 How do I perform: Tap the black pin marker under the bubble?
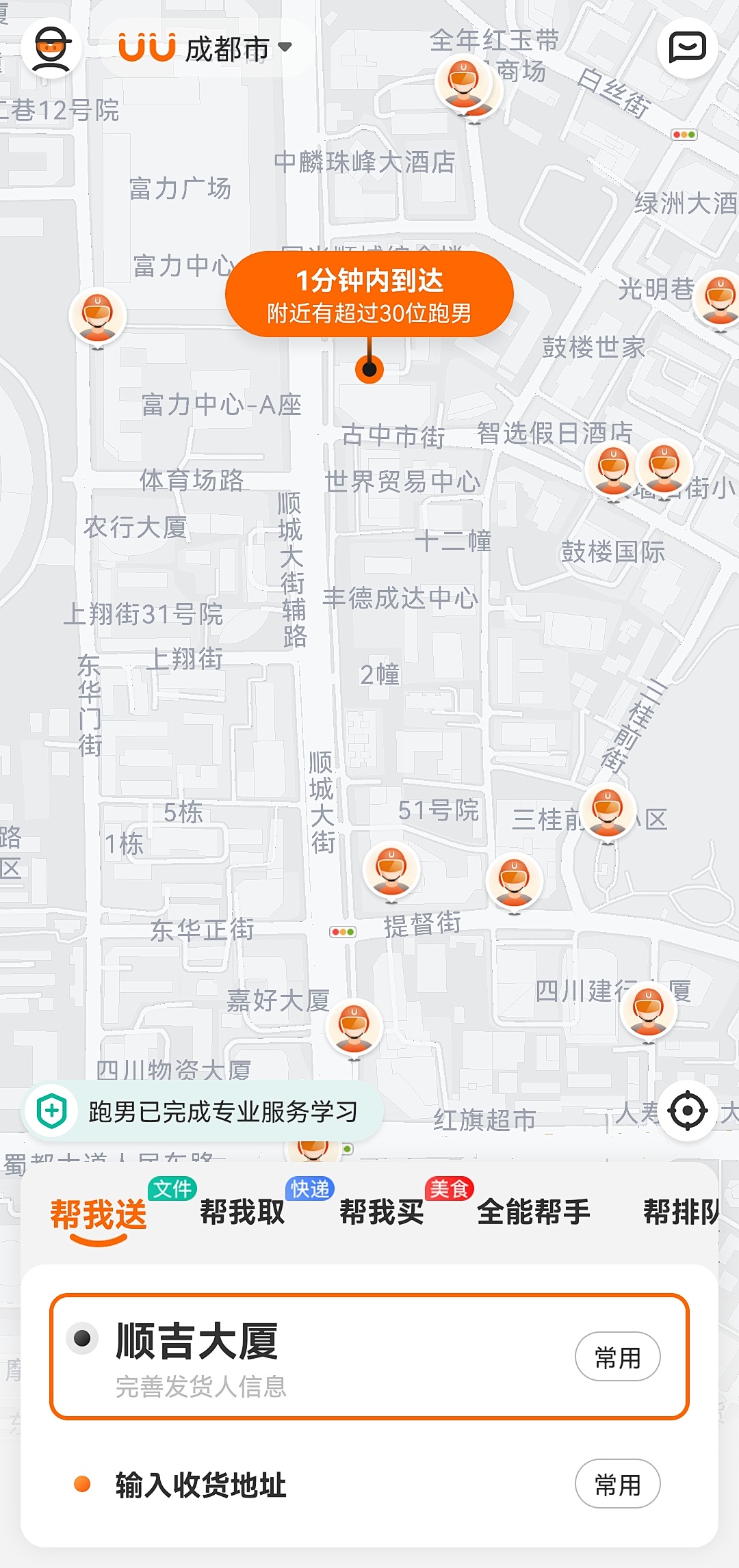click(369, 370)
